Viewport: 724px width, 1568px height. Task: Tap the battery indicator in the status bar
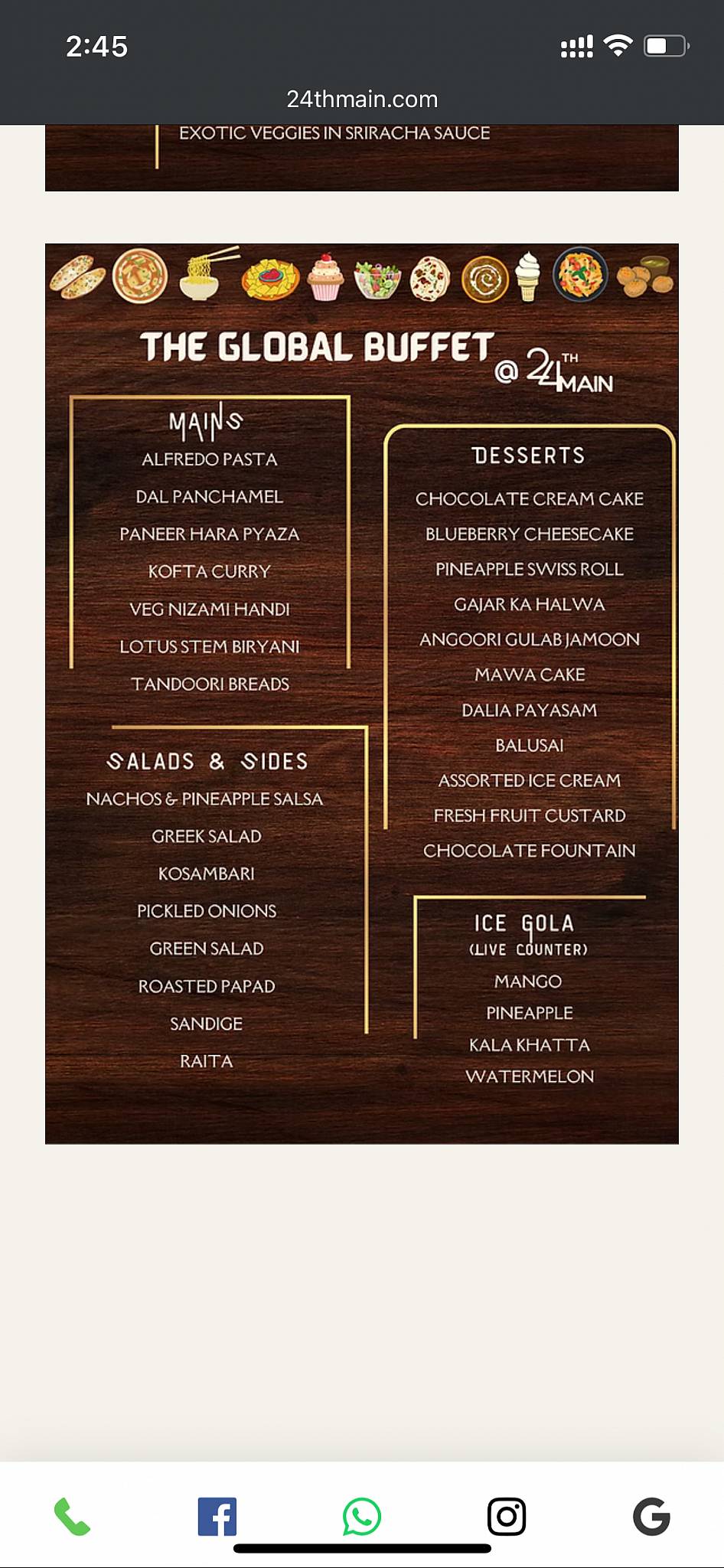[x=664, y=47]
